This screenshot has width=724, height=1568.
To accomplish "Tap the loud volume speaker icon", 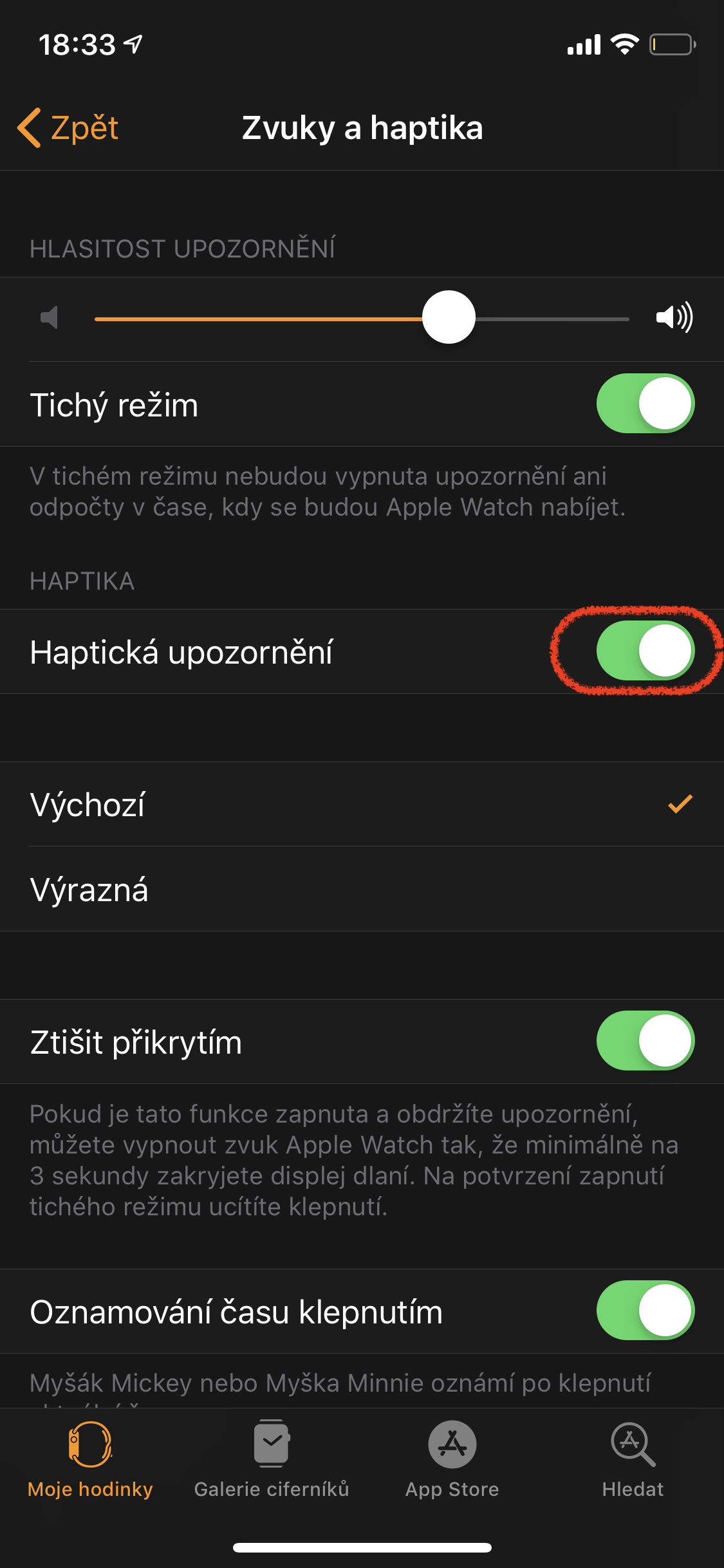I will pos(674,317).
